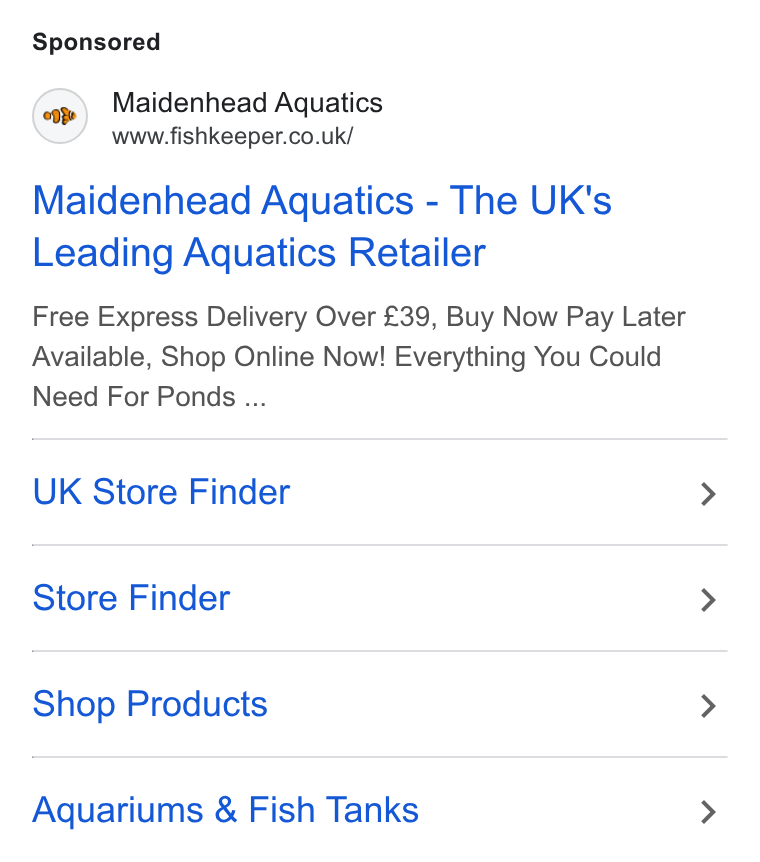Viewport: 760px width, 862px height.
Task: Open the Maidenhead Aquatics ad headline link
Action: coord(322,226)
